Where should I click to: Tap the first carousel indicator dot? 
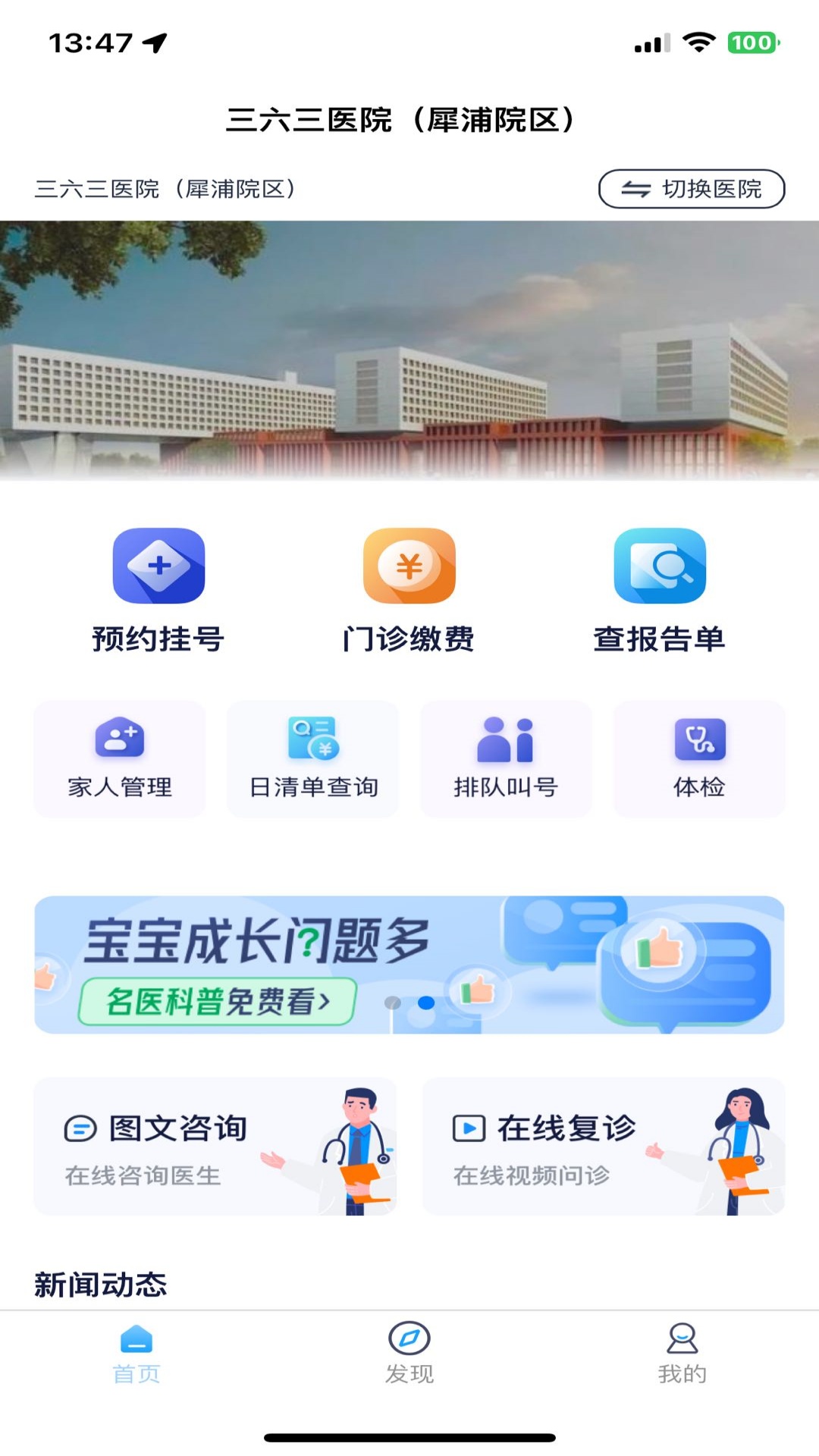(391, 1003)
